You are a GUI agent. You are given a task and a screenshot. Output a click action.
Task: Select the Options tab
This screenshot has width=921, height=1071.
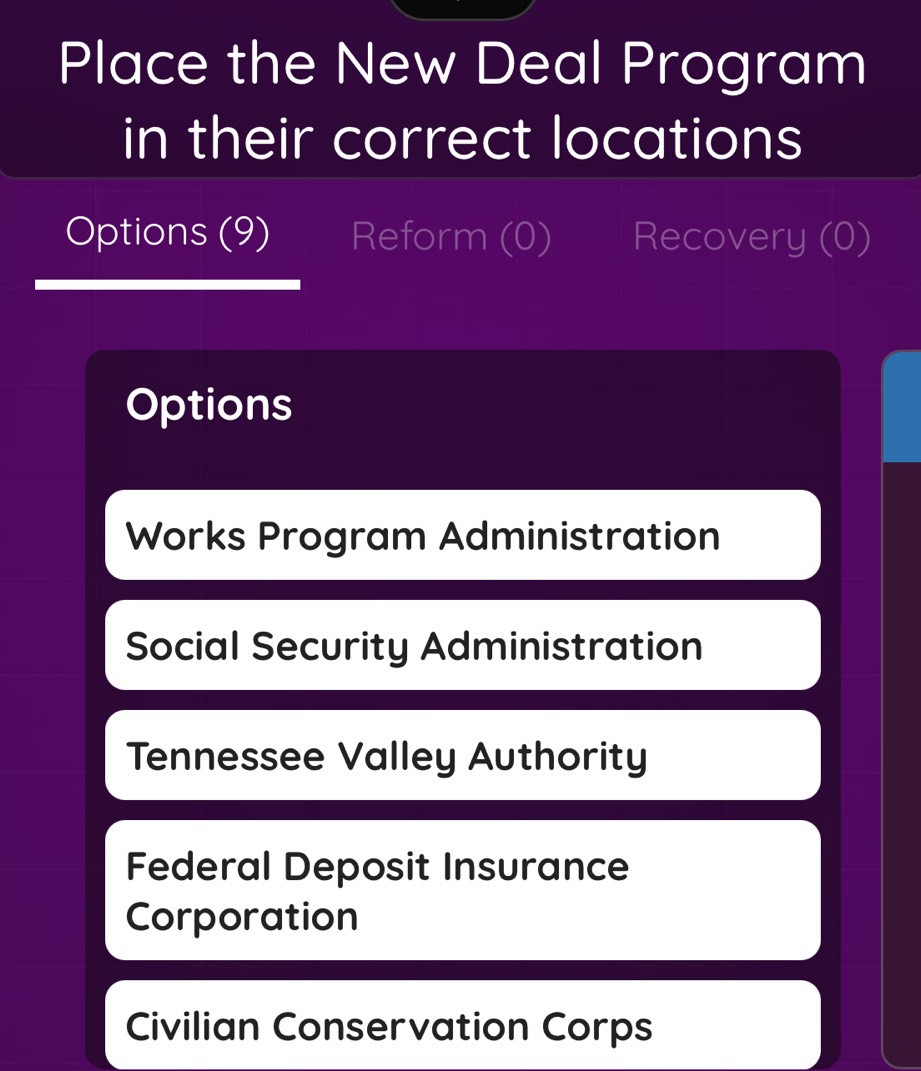tap(167, 233)
